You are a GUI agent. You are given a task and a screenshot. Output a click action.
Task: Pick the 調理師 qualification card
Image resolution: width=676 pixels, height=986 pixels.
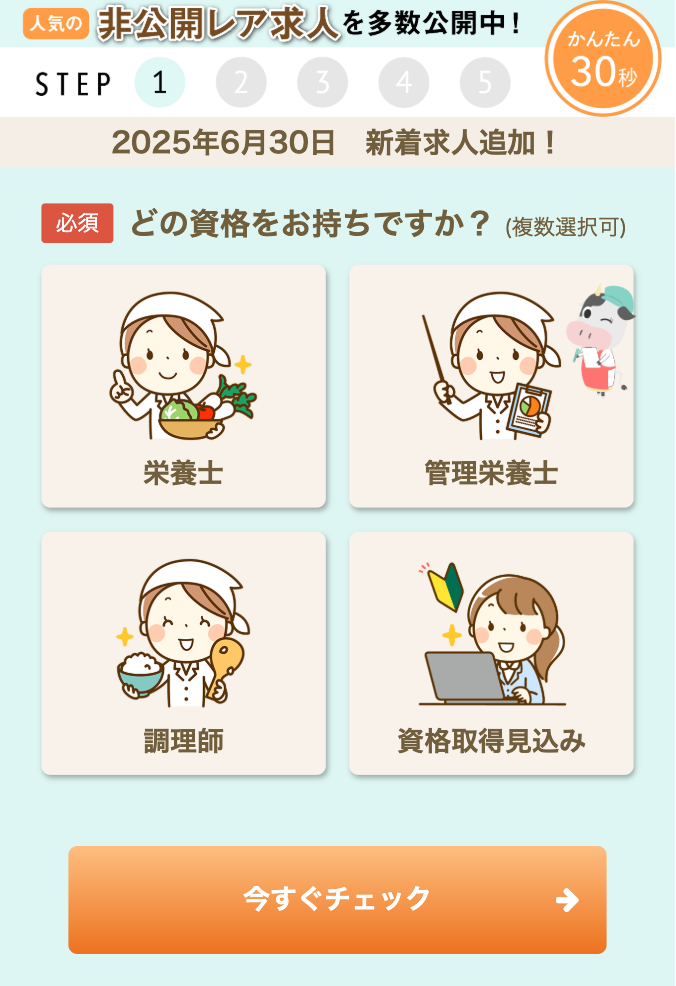pyautogui.click(x=183, y=653)
